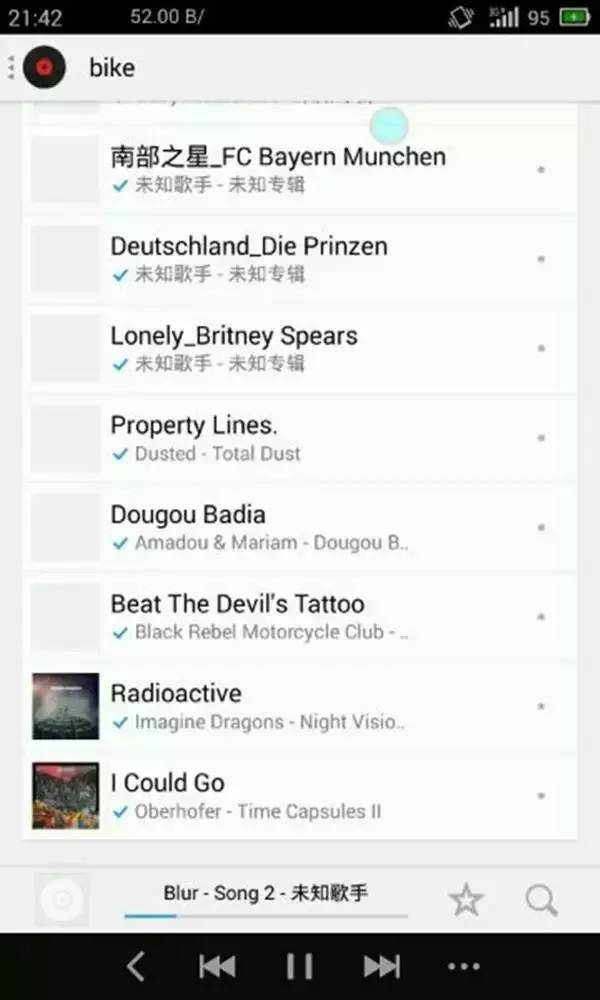Open the search magnifier
This screenshot has width=600, height=1000.
click(541, 900)
